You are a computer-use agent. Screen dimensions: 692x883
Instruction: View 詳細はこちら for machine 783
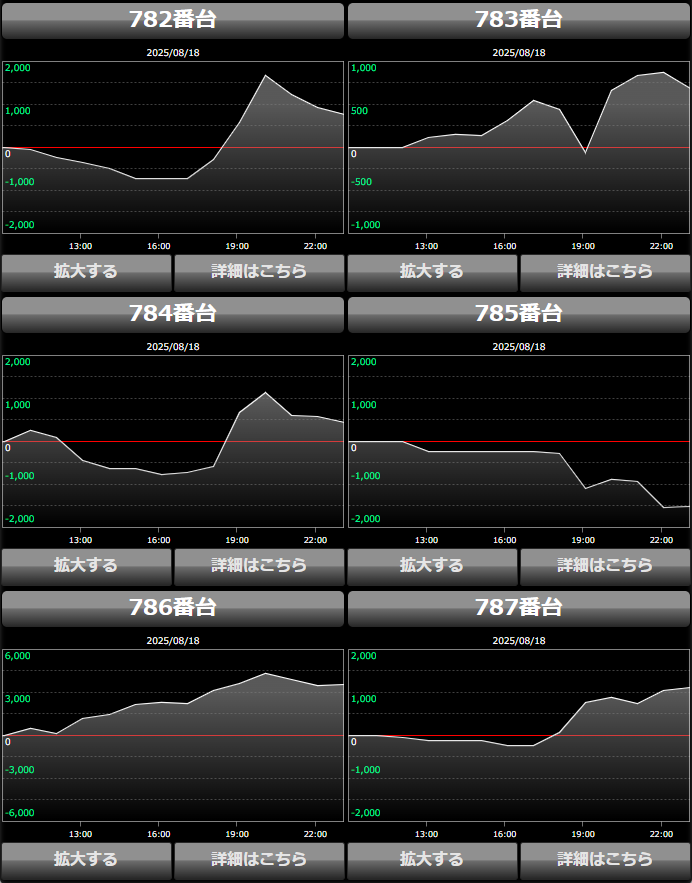click(605, 271)
